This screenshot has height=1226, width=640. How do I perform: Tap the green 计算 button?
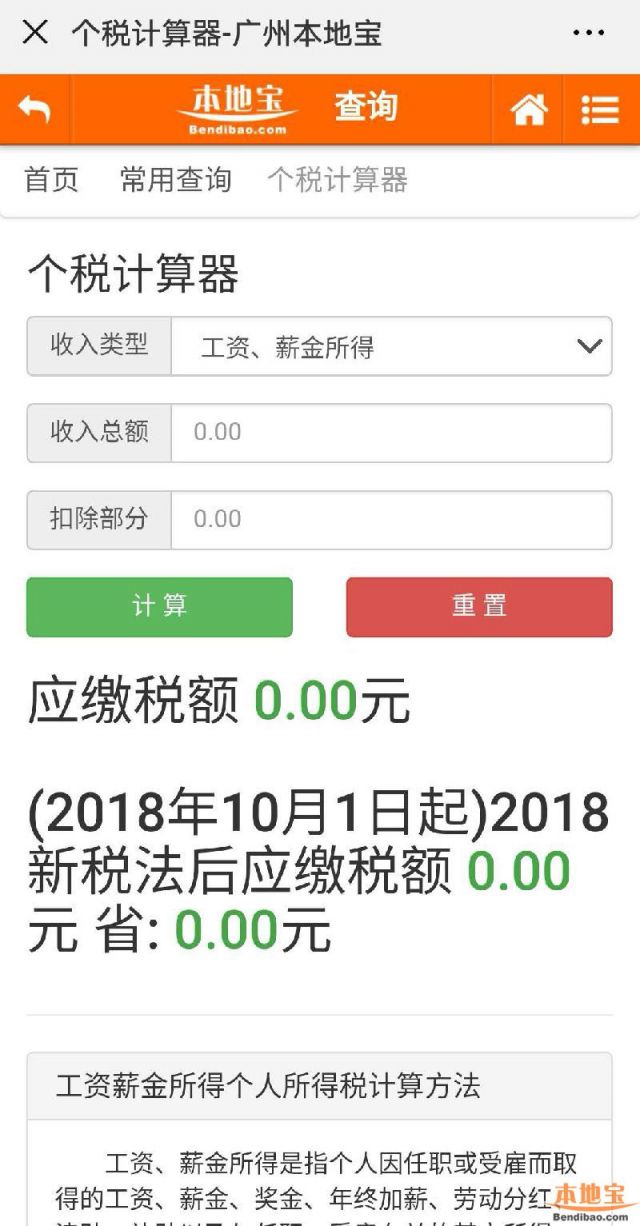click(x=160, y=606)
